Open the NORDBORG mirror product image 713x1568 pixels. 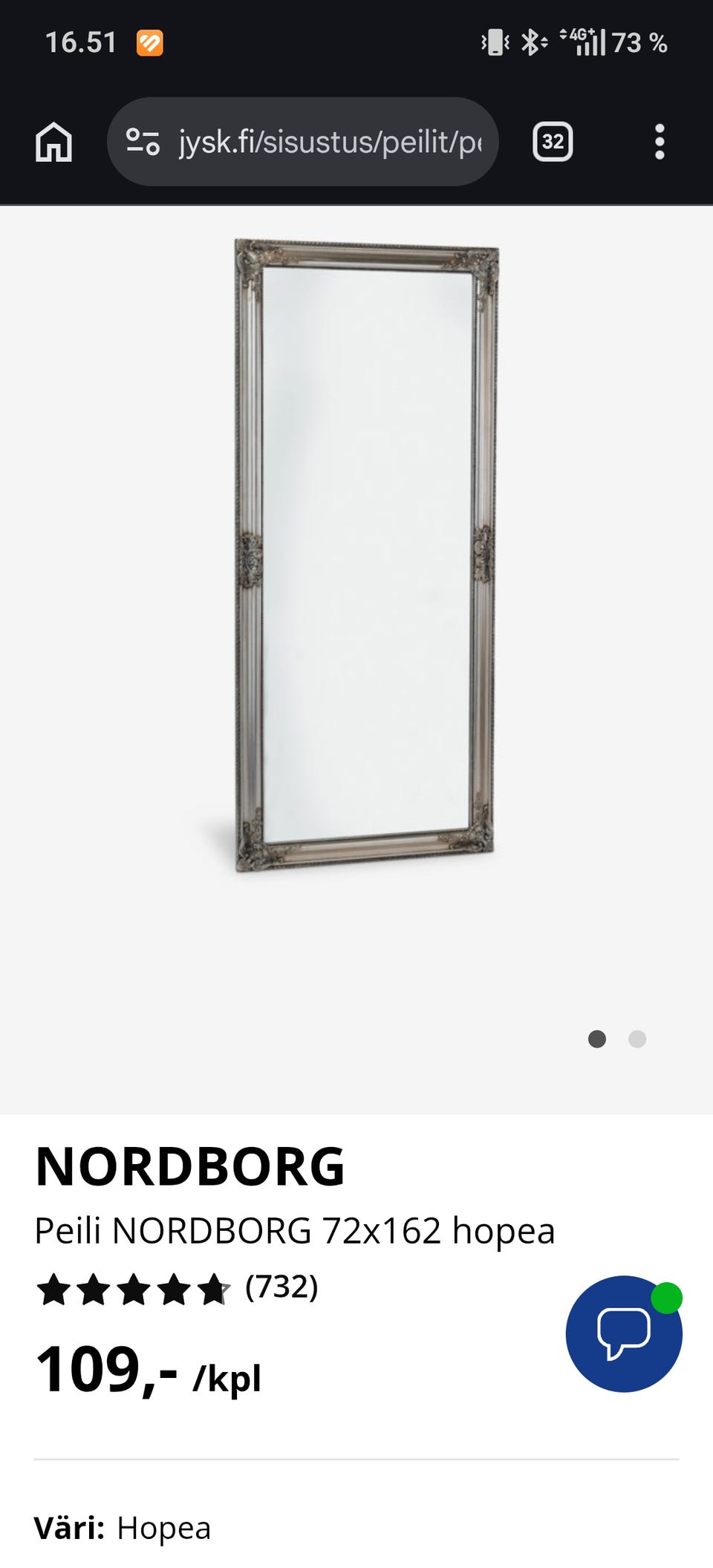(x=365, y=555)
